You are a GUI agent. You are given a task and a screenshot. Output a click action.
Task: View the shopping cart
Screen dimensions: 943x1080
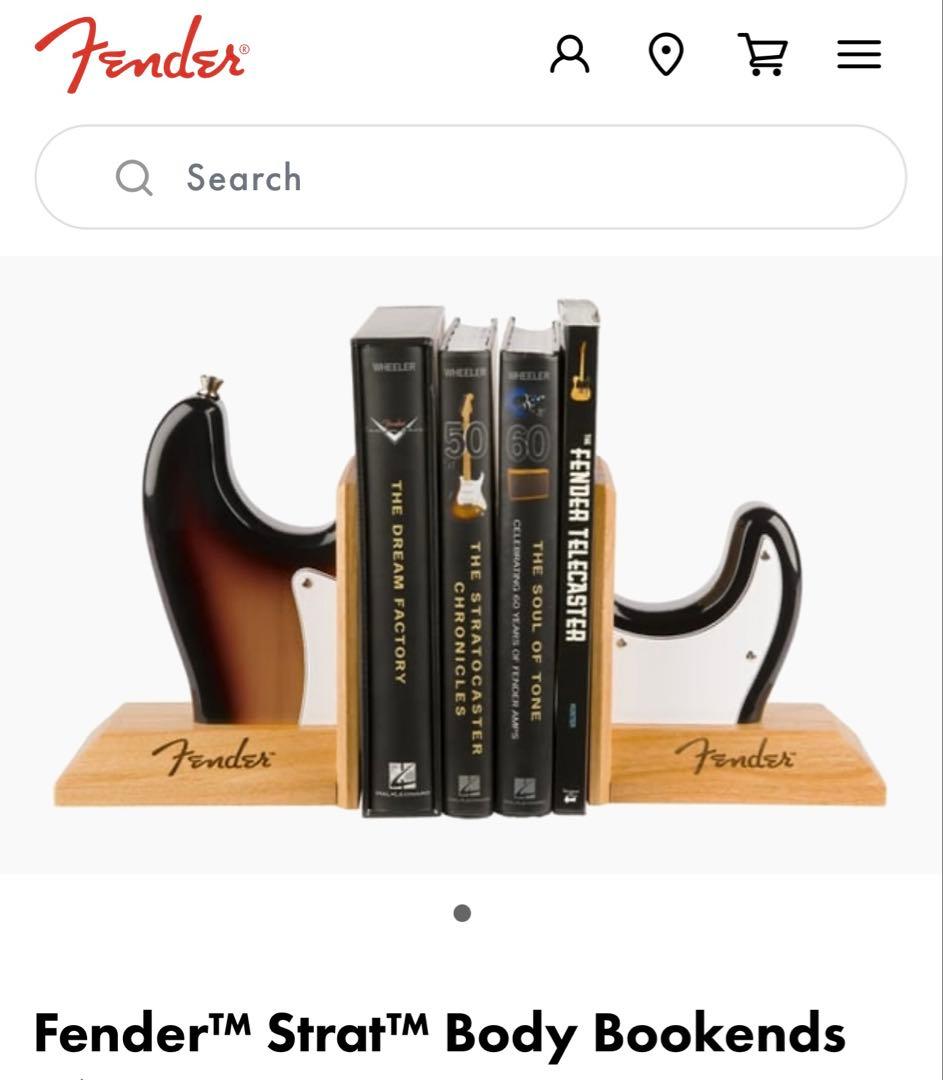762,54
